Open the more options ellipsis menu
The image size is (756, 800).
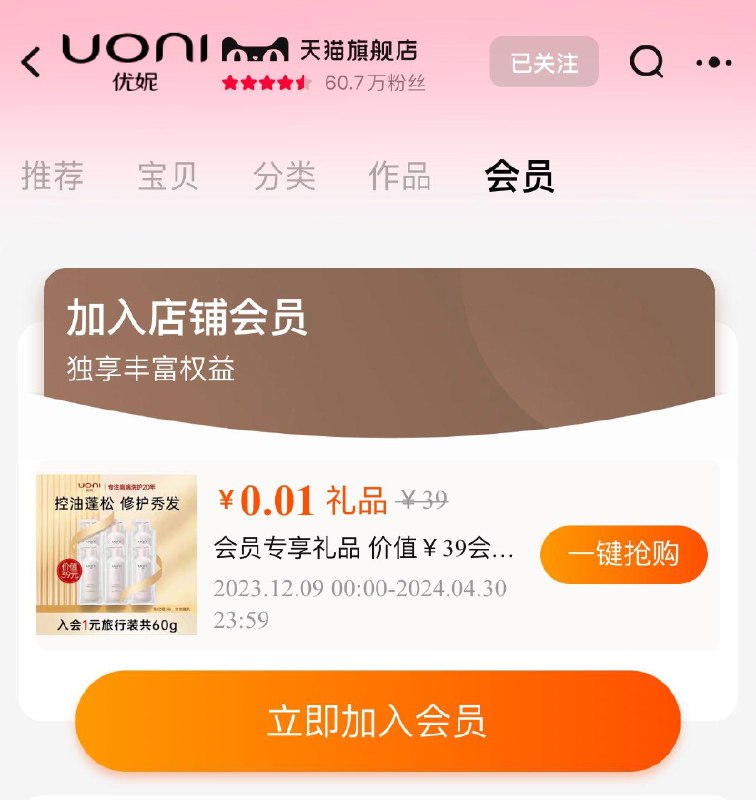716,62
